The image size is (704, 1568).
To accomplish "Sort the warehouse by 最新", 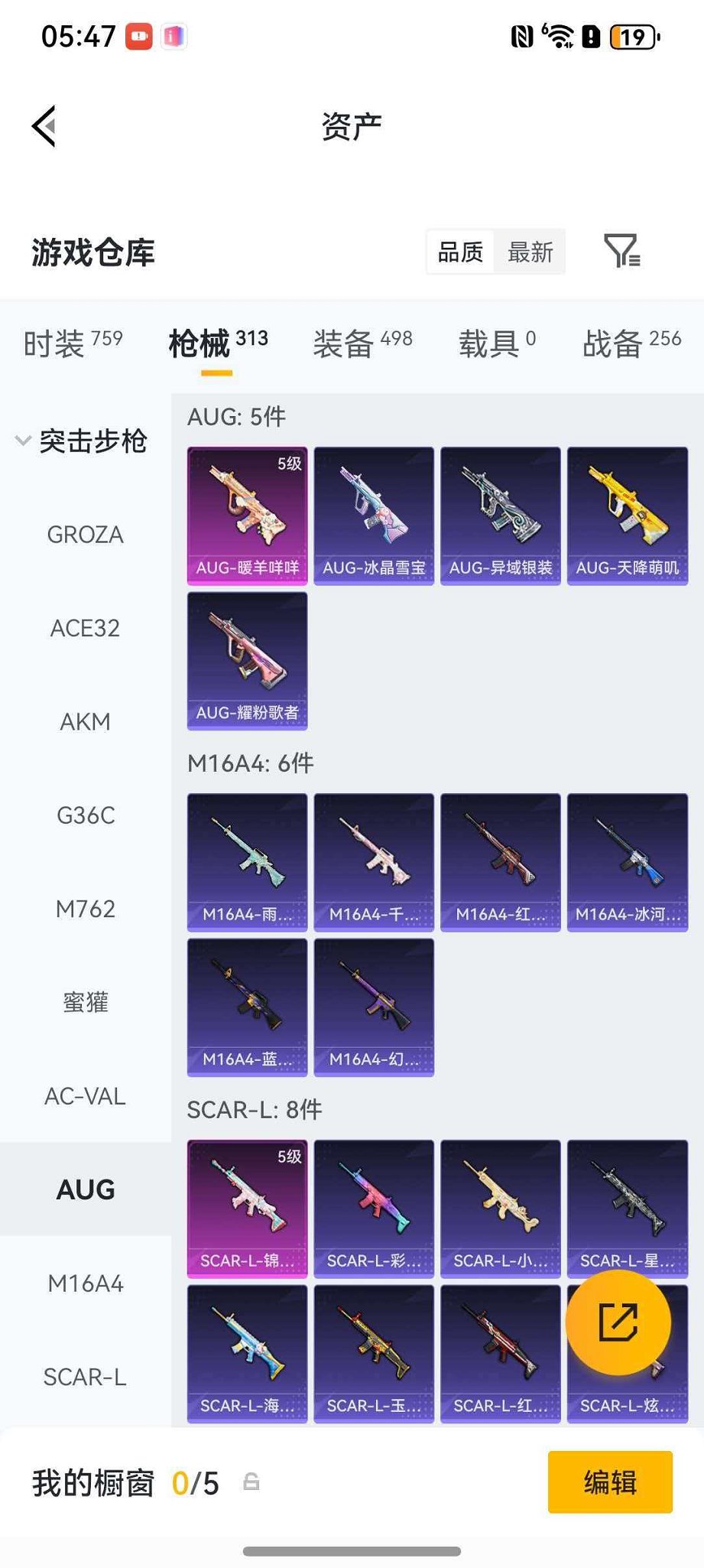I will 530,252.
